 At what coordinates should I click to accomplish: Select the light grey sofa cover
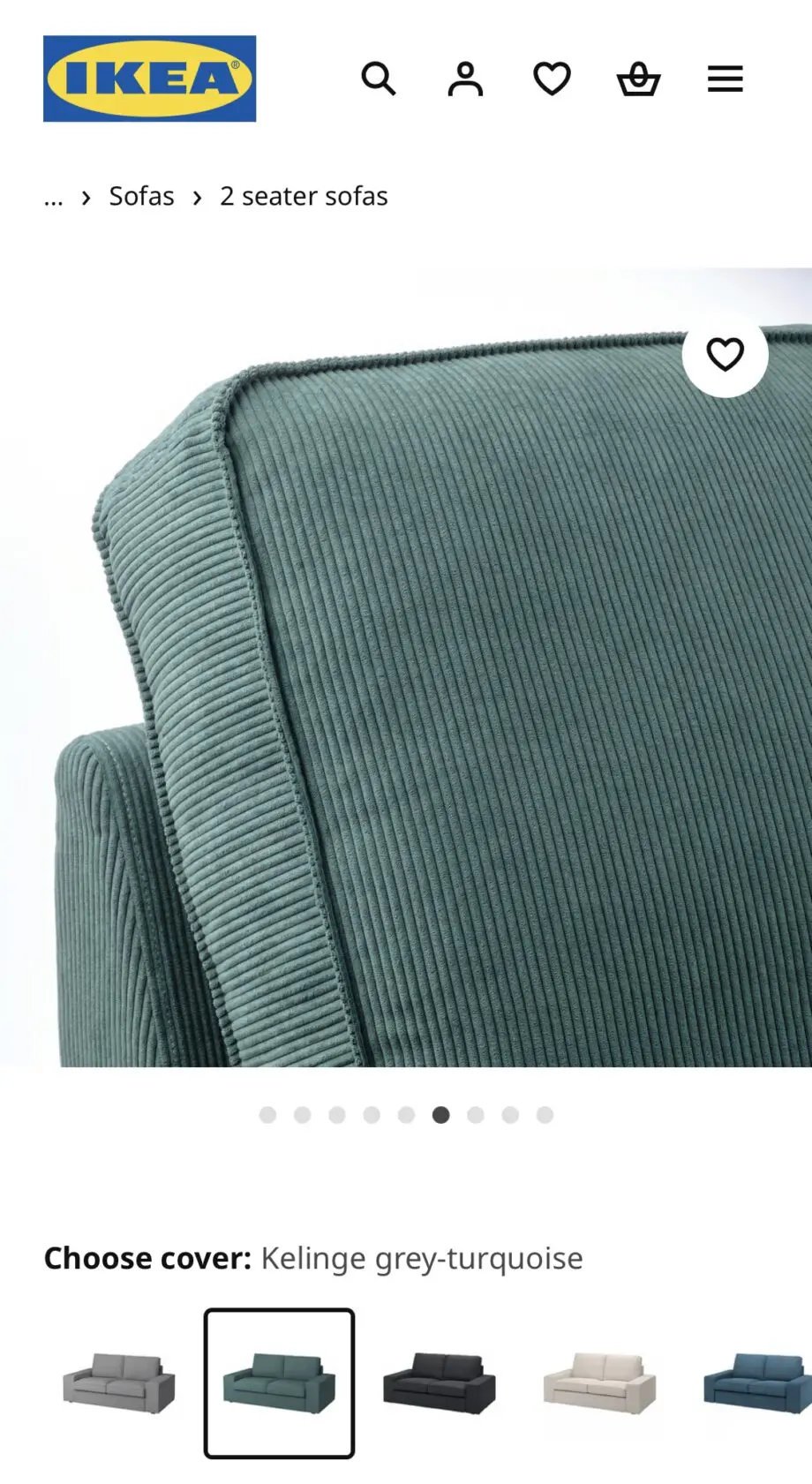[x=119, y=1382]
